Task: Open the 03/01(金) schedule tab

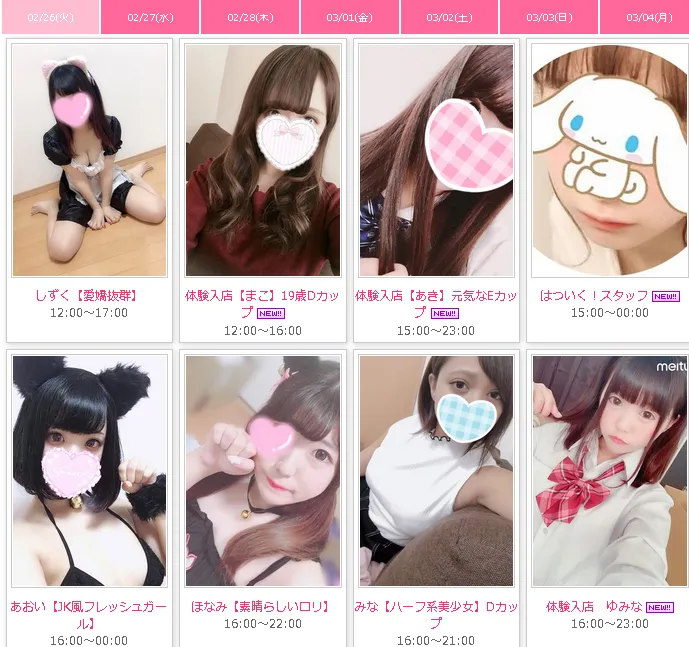Action: [x=349, y=17]
